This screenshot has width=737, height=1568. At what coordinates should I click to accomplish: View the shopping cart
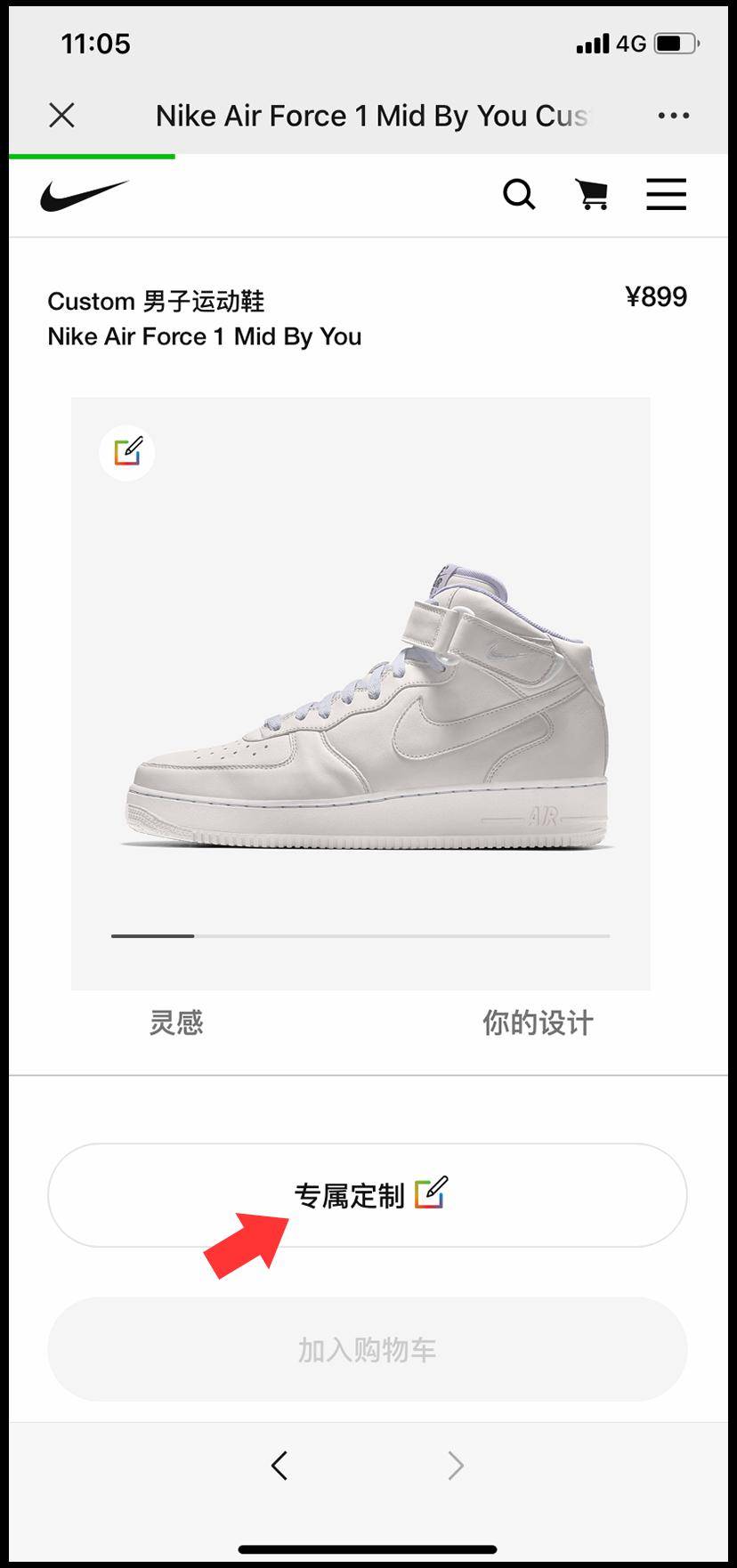click(592, 194)
